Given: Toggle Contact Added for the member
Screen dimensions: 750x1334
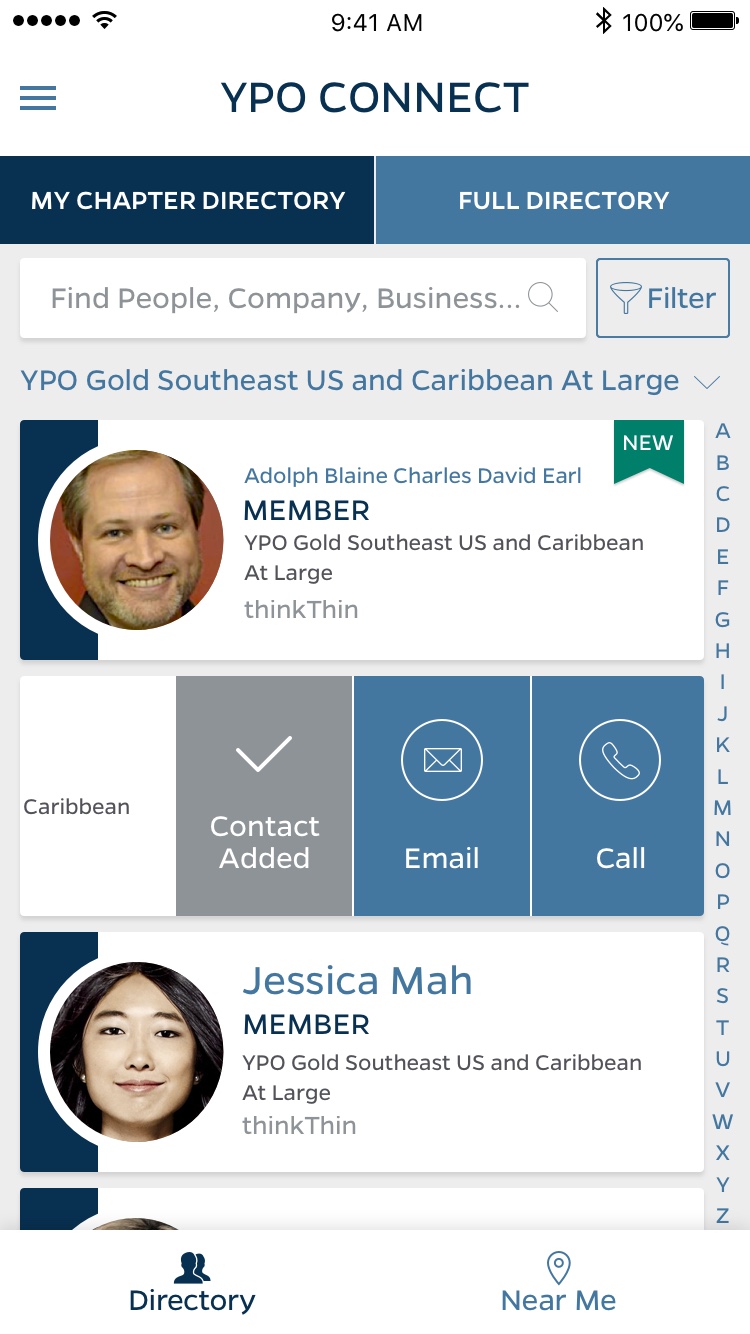Looking at the screenshot, I should [264, 795].
